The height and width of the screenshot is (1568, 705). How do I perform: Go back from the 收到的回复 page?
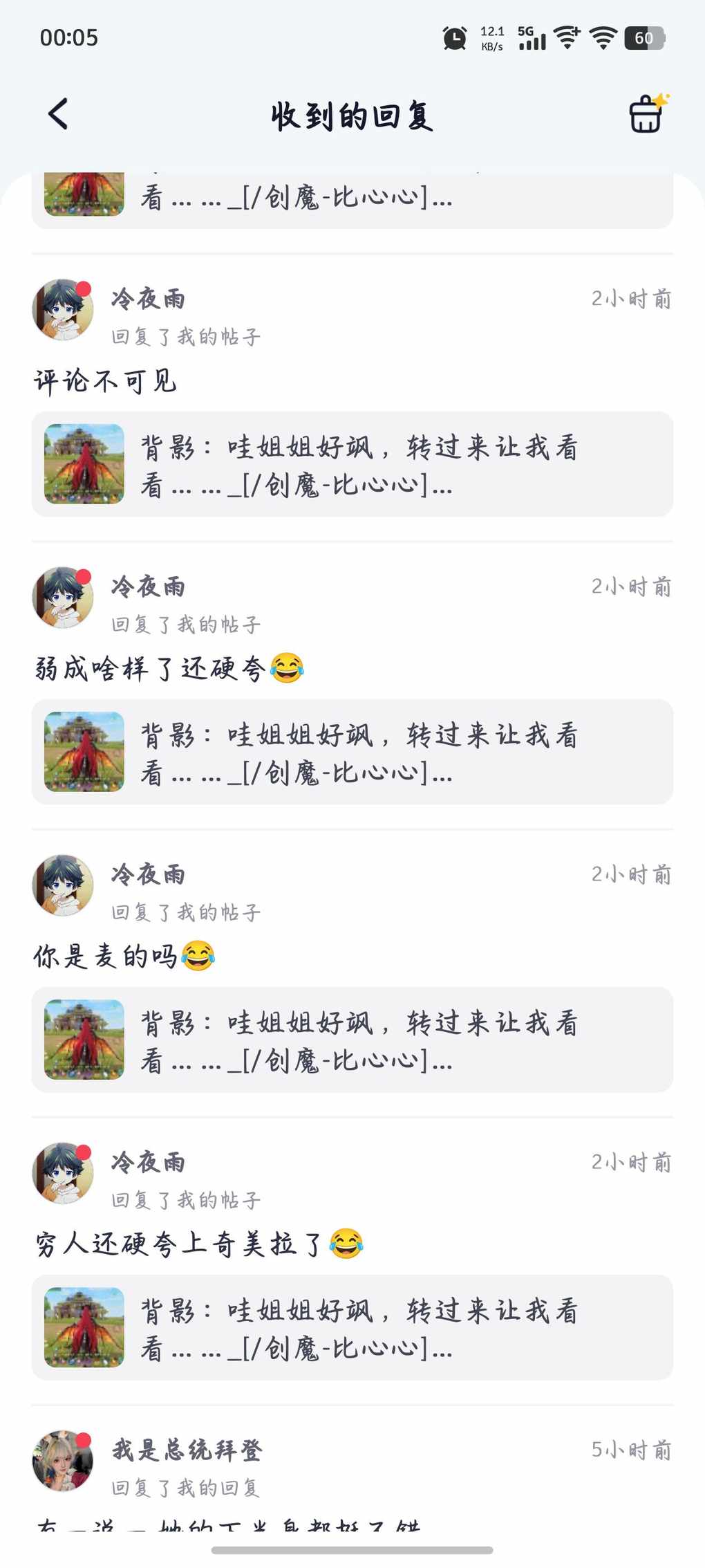click(59, 114)
